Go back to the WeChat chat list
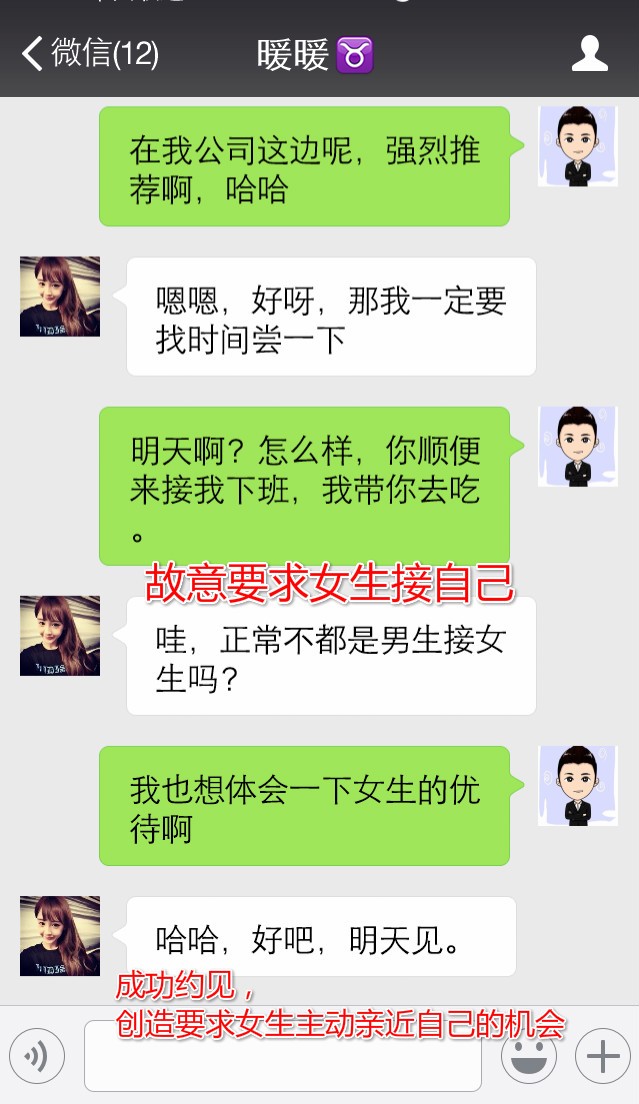The image size is (639, 1104). pyautogui.click(x=88, y=53)
